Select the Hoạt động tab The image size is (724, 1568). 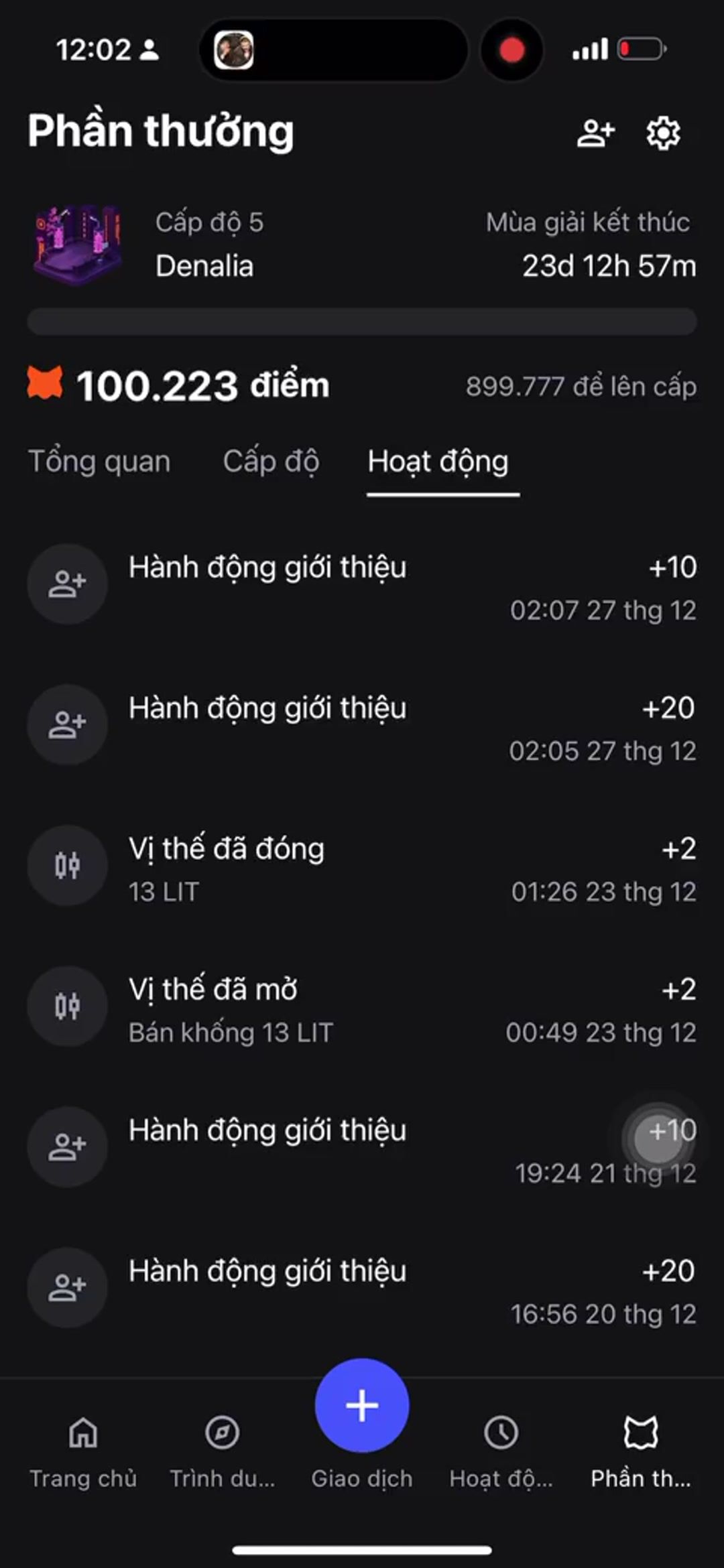tap(438, 462)
